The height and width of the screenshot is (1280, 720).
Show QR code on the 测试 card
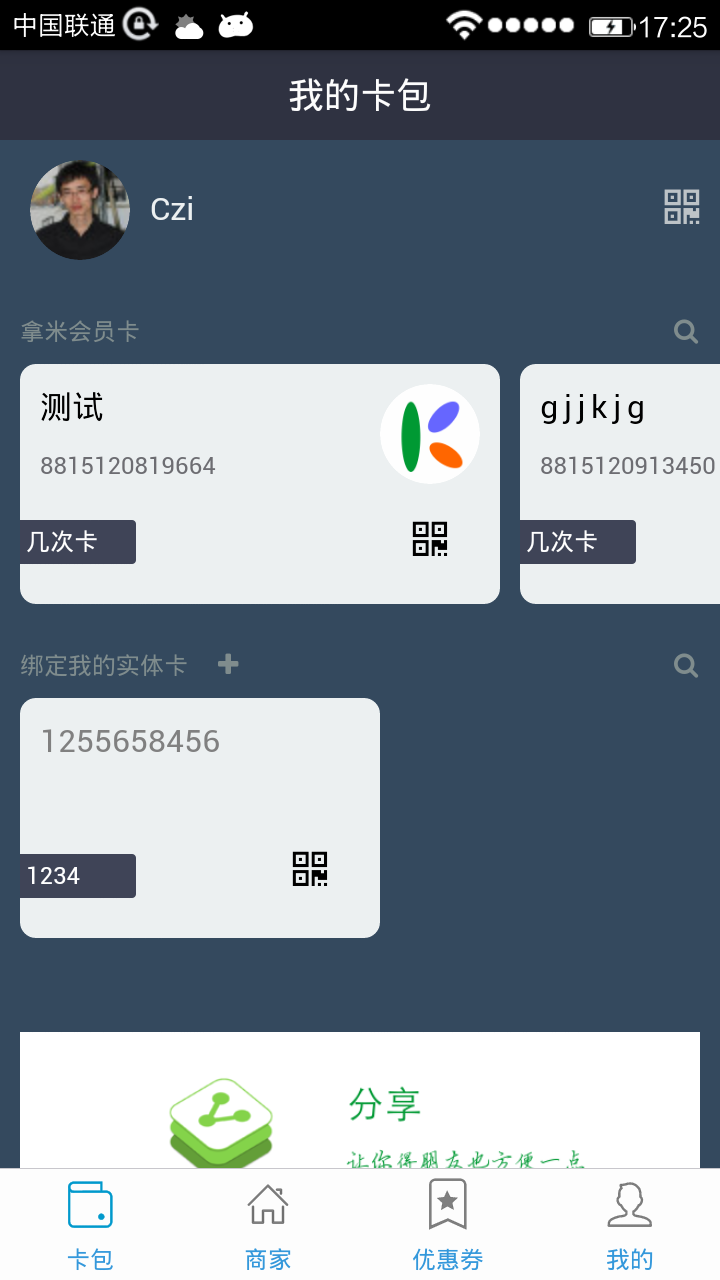430,539
